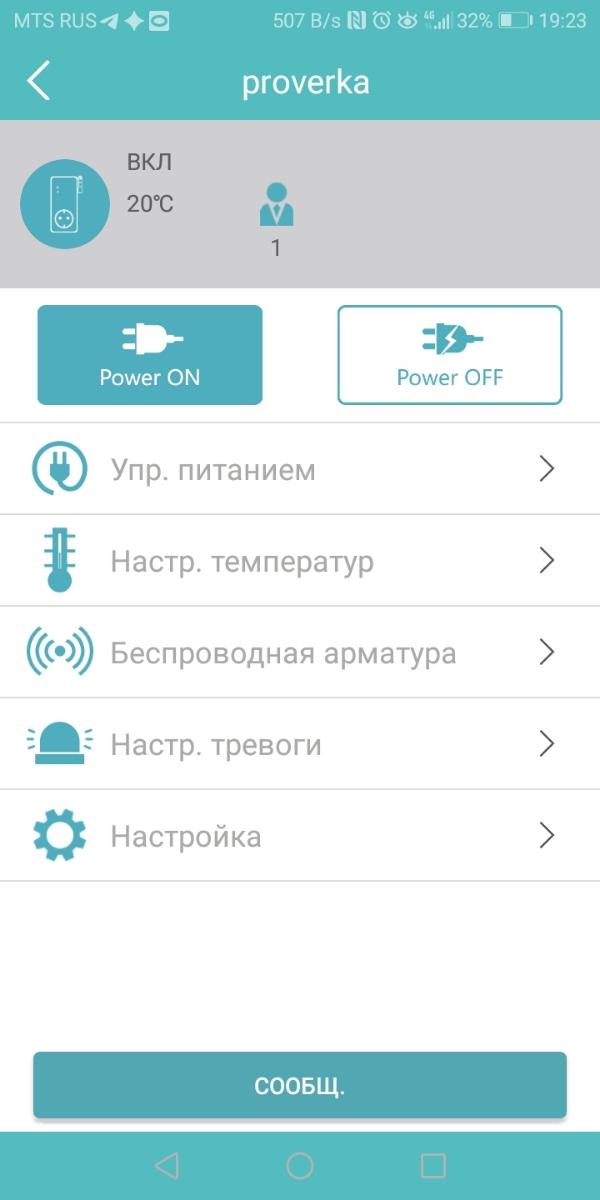The height and width of the screenshot is (1200, 600).
Task: Open Настр. тревоги row
Action: coord(300,744)
